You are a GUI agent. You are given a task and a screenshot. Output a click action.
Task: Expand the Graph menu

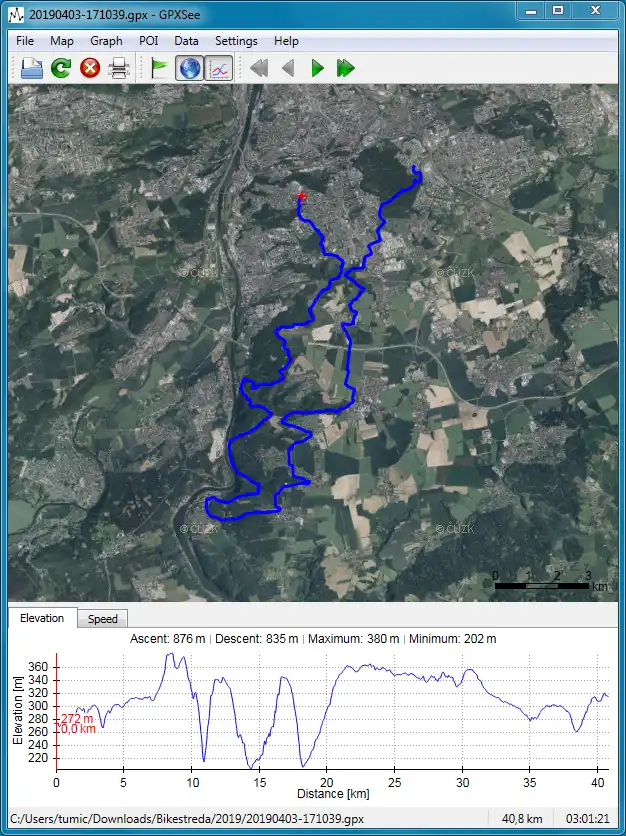coord(106,41)
